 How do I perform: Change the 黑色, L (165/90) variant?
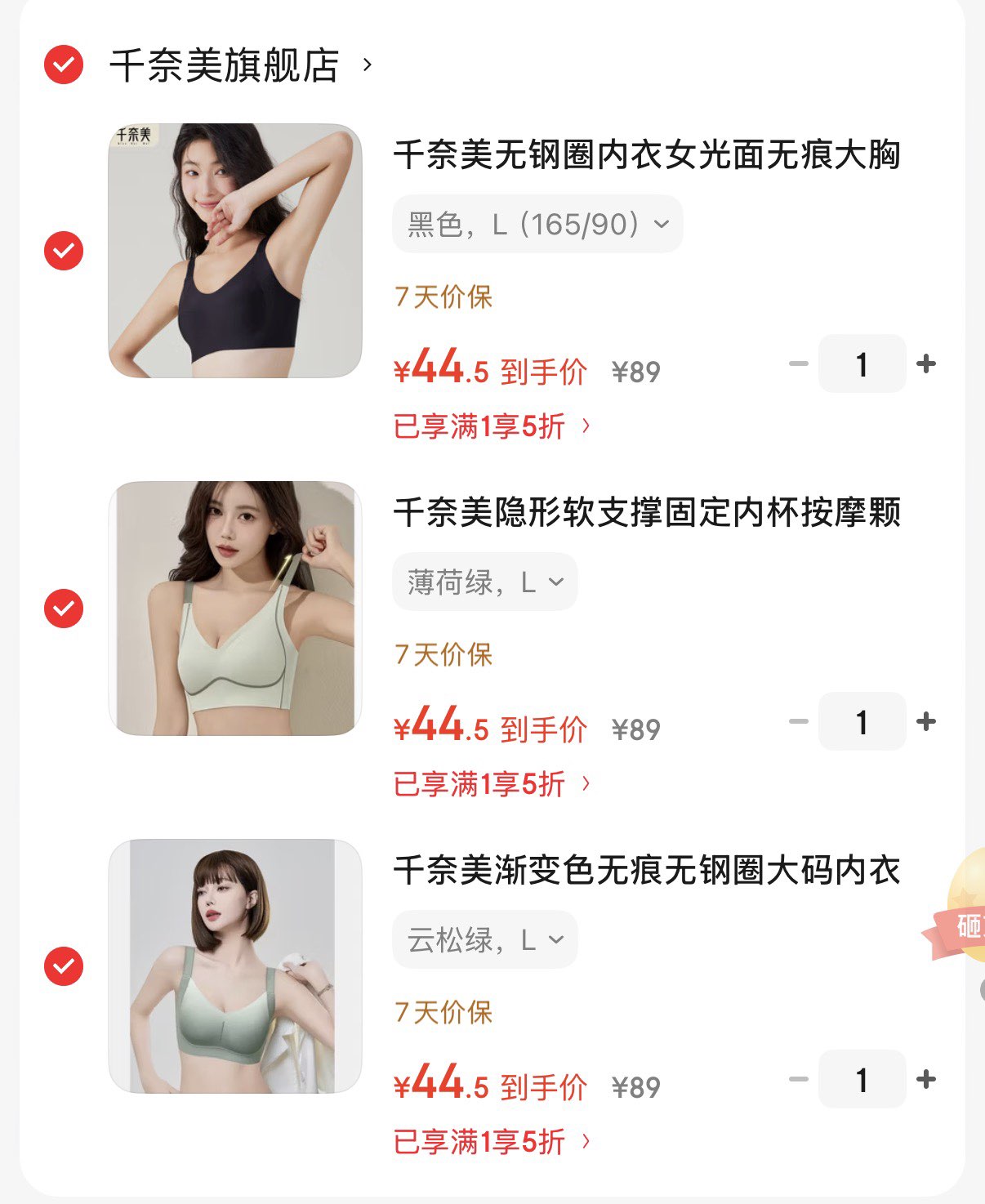pos(537,224)
